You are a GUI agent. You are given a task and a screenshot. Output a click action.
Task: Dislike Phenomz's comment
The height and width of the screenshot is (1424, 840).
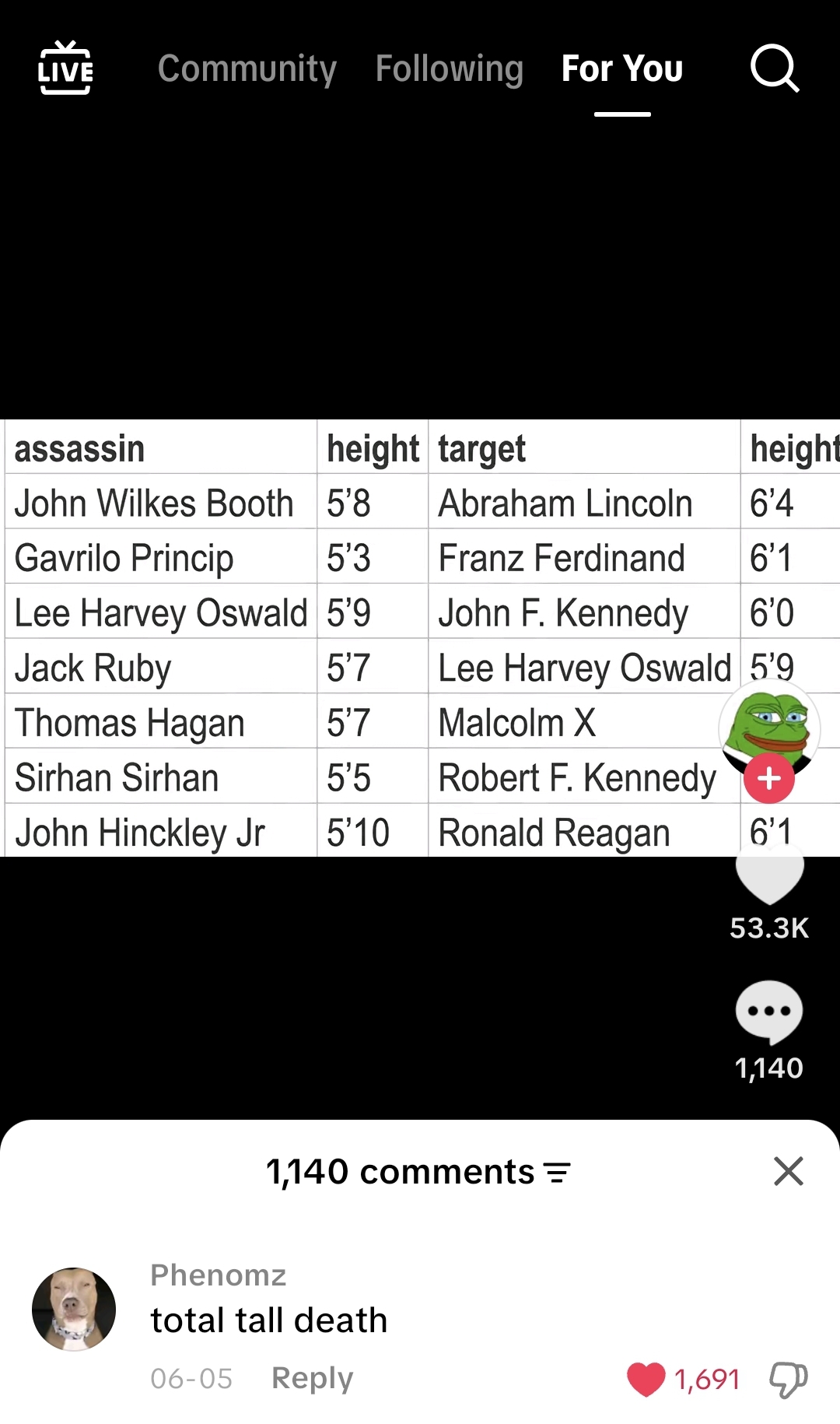789,1380
